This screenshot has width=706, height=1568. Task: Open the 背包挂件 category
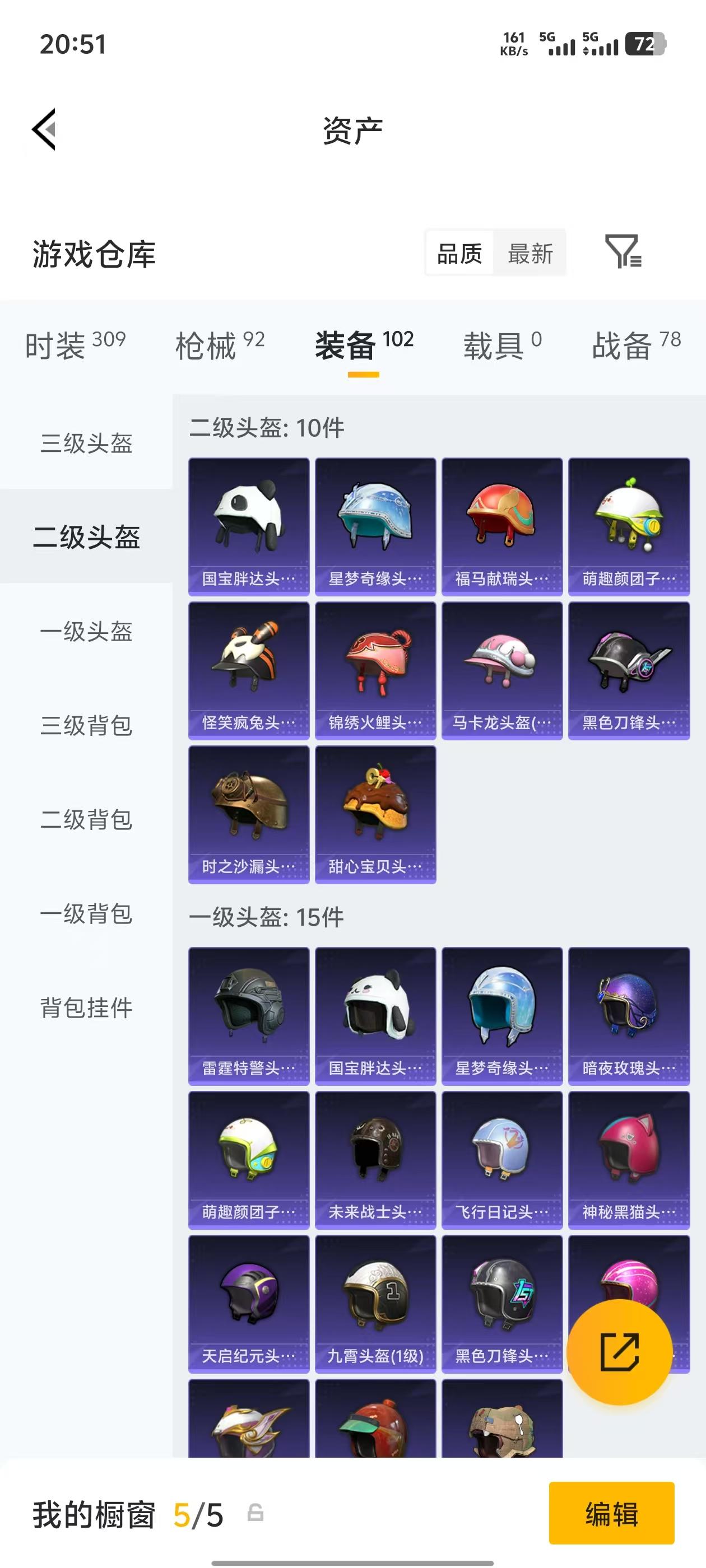pyautogui.click(x=86, y=1007)
